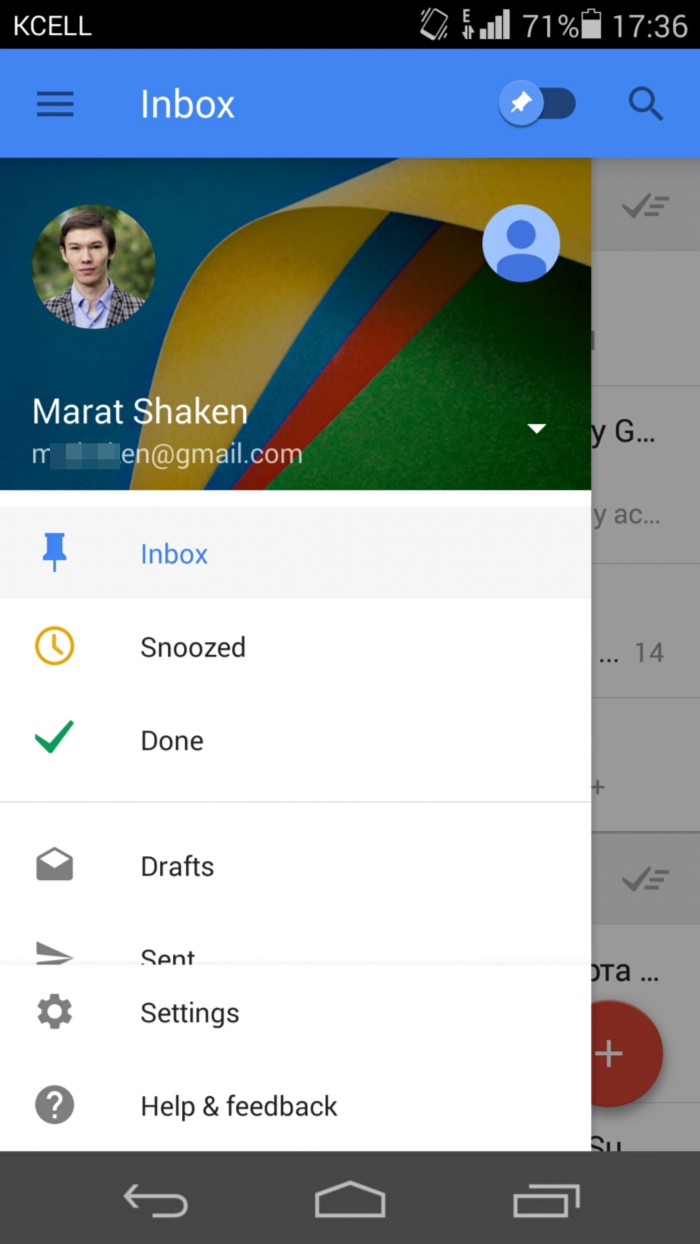This screenshot has height=1244, width=700.
Task: Select Inbox in the drawer
Action: [174, 554]
